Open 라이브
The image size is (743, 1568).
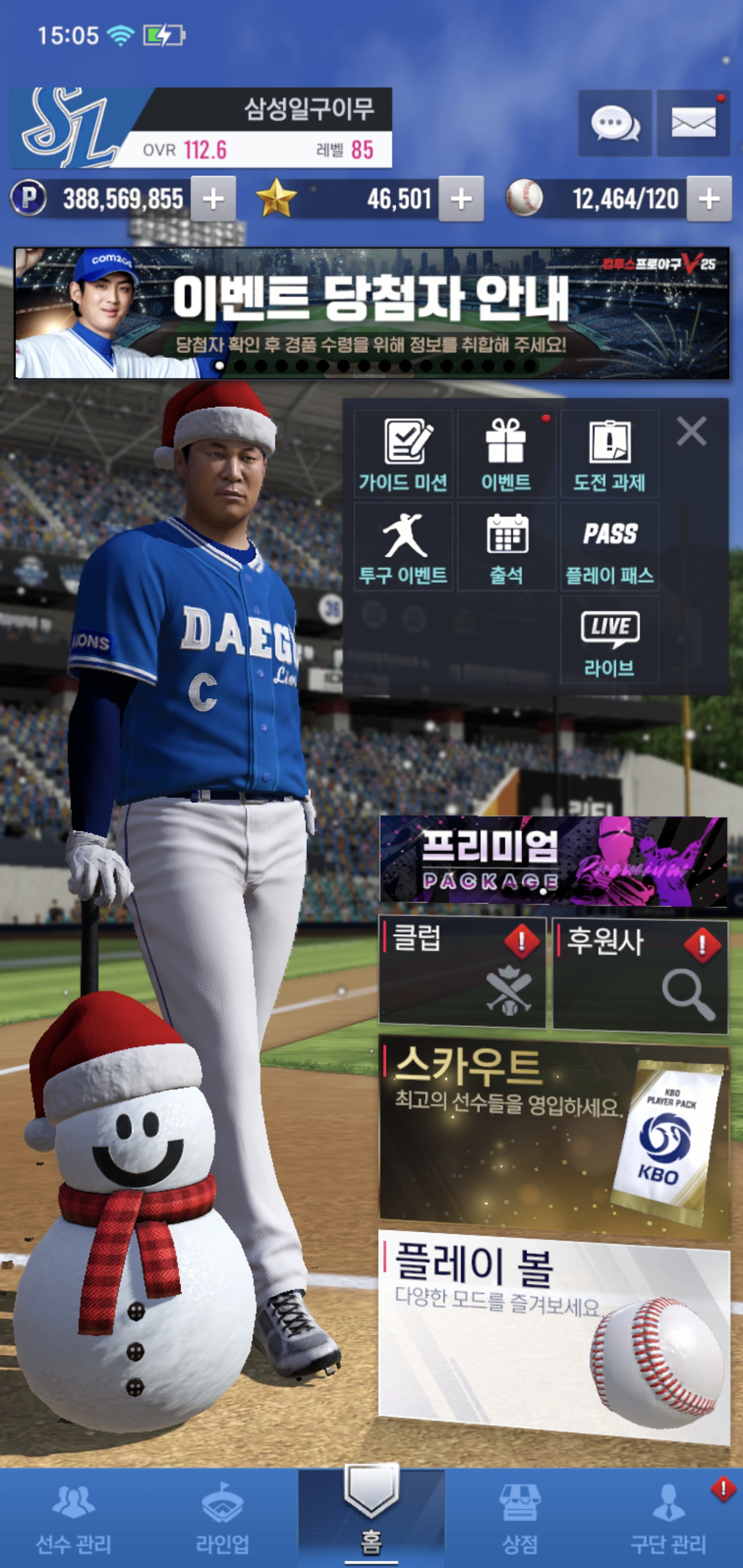point(609,640)
